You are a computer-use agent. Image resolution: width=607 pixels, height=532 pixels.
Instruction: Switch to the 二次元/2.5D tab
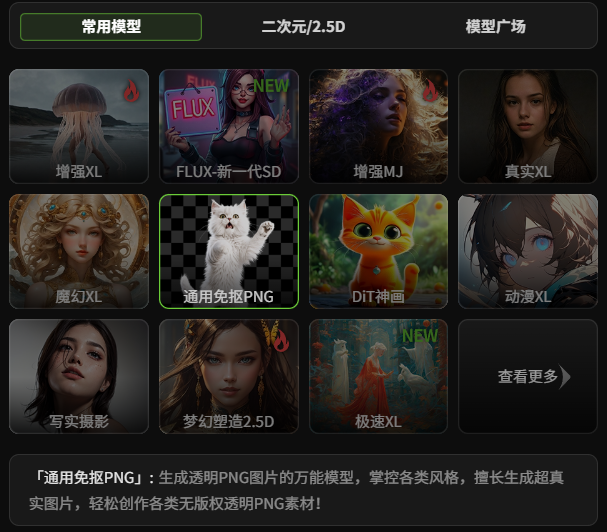303,27
